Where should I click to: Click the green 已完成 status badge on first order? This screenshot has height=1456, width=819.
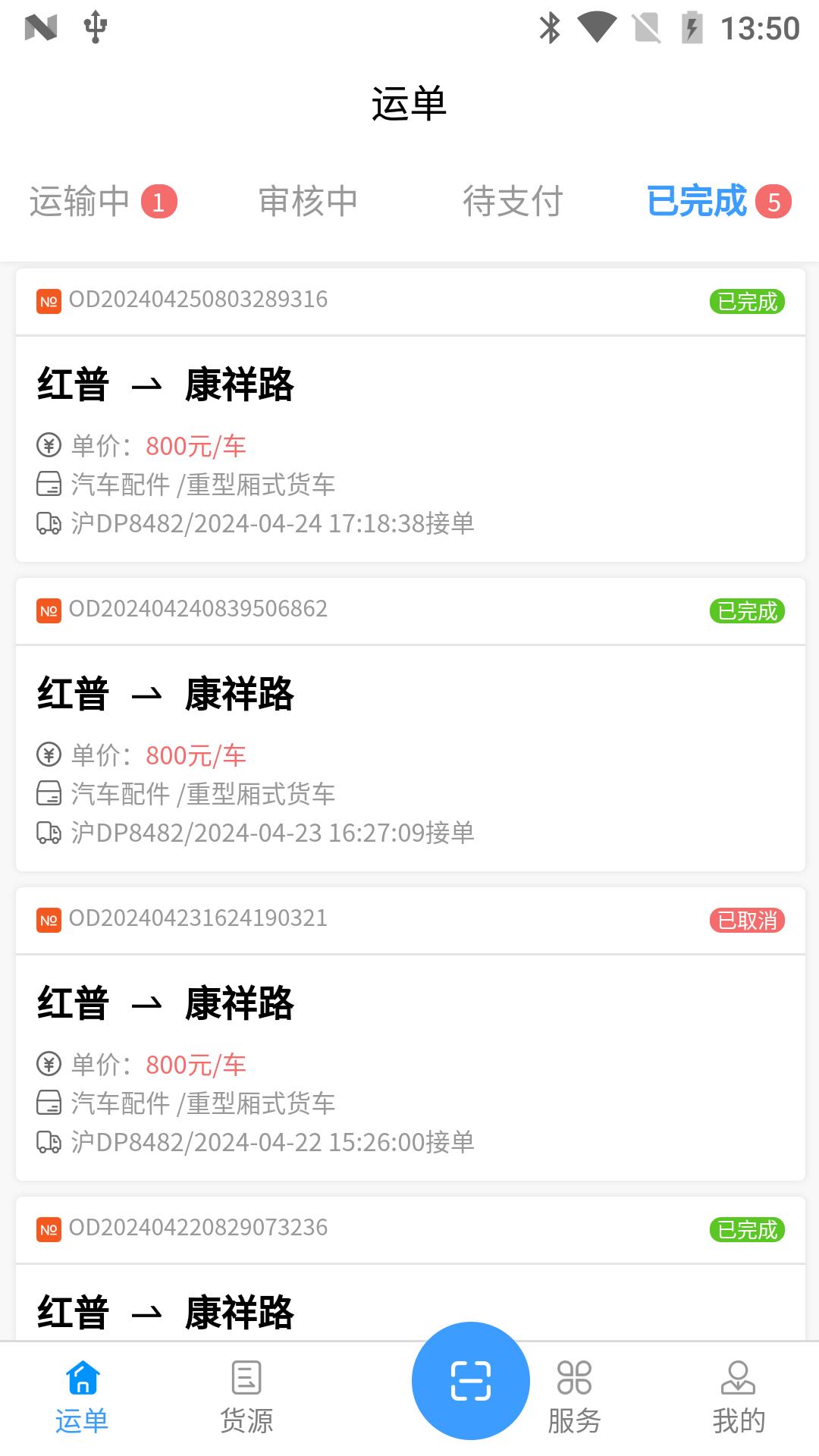coord(747,300)
